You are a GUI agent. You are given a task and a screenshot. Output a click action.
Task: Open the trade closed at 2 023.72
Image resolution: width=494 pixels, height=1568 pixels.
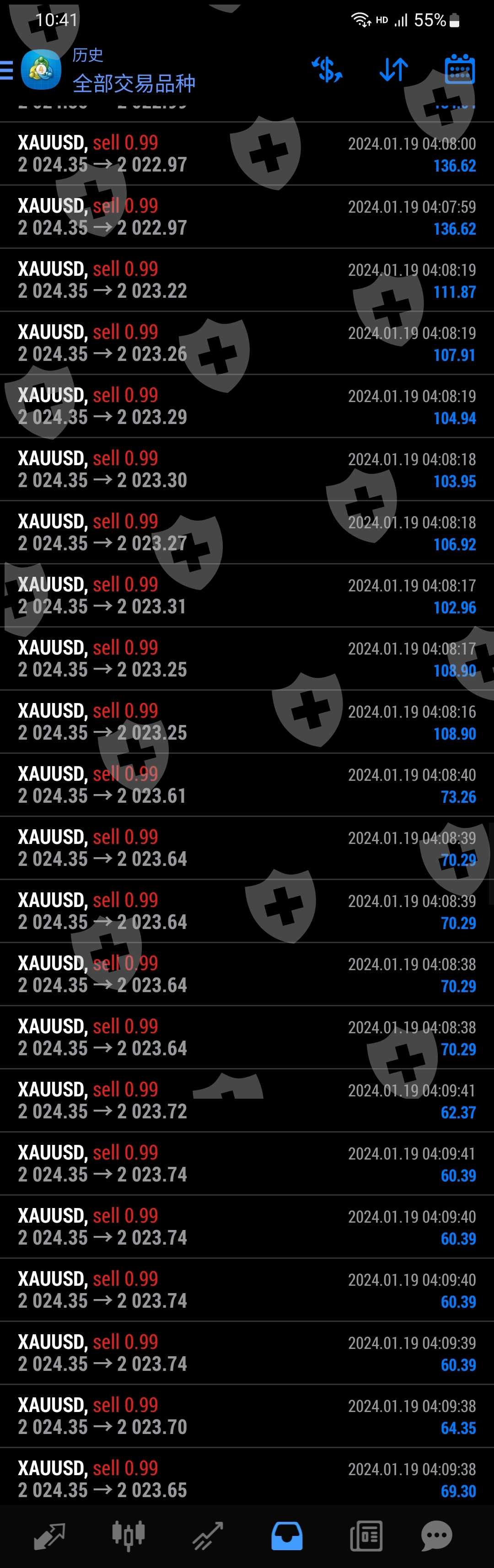pos(247,1101)
